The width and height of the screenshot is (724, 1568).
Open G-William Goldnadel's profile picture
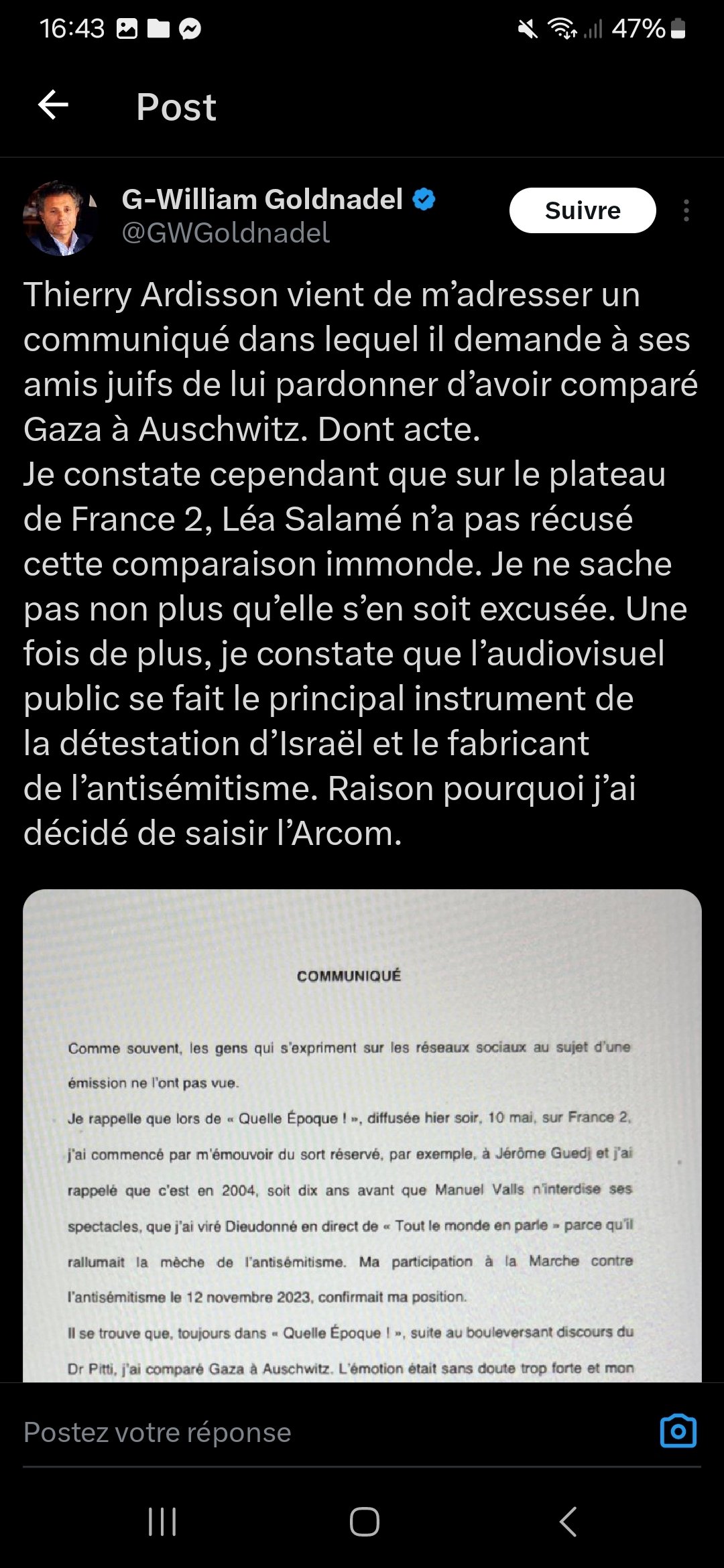[60, 218]
